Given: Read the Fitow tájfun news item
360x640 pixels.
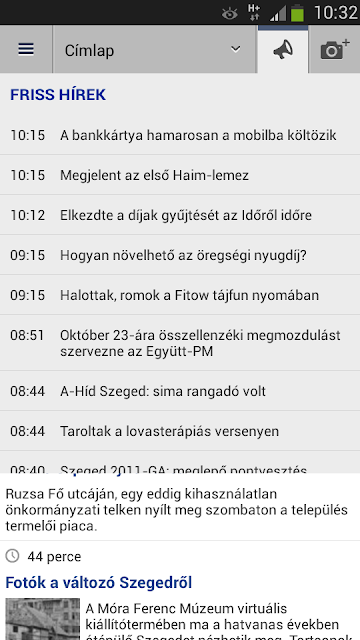Looking at the screenshot, I should [x=180, y=295].
